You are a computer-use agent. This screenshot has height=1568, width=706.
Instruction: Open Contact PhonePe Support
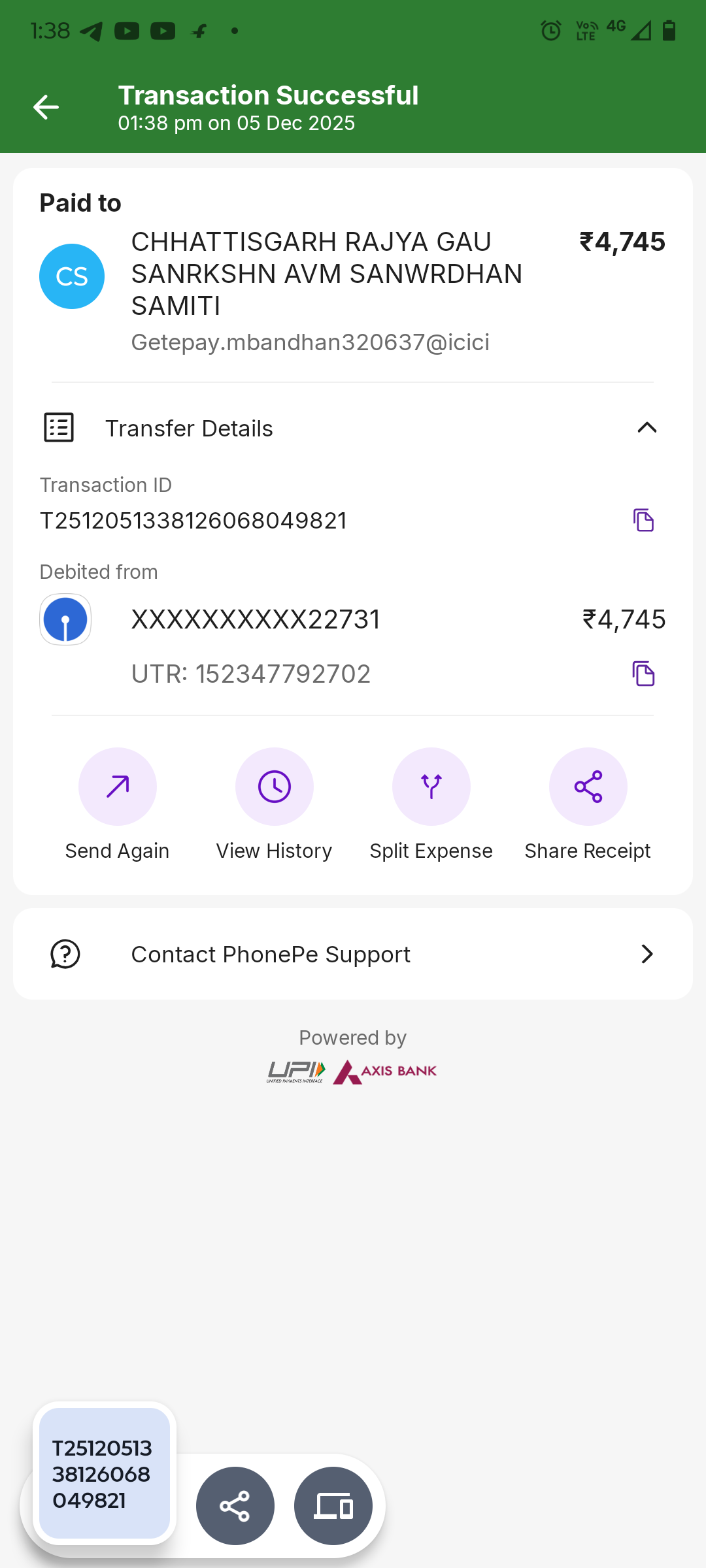tap(353, 954)
